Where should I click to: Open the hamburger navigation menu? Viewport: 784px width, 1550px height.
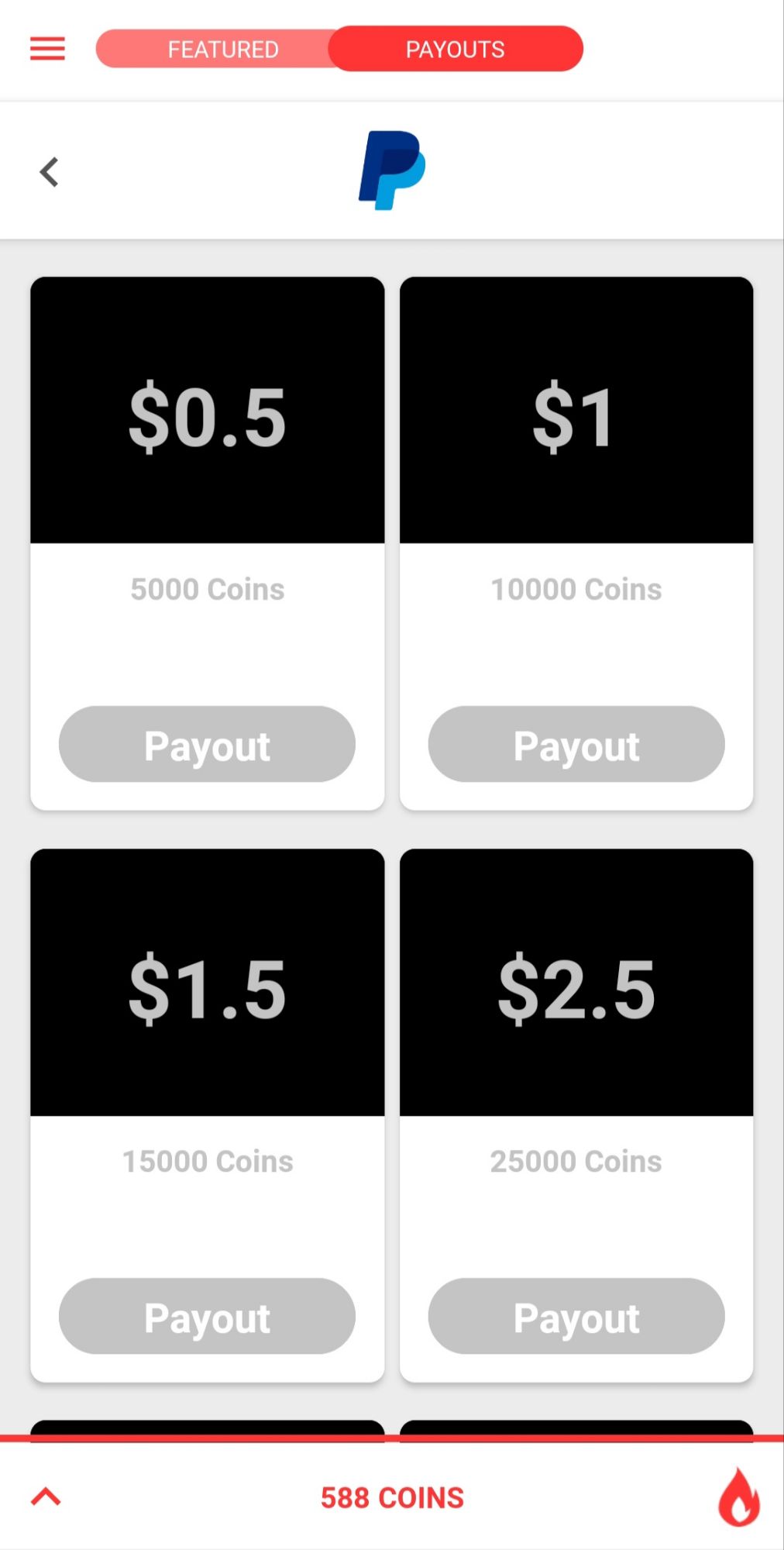[46, 48]
